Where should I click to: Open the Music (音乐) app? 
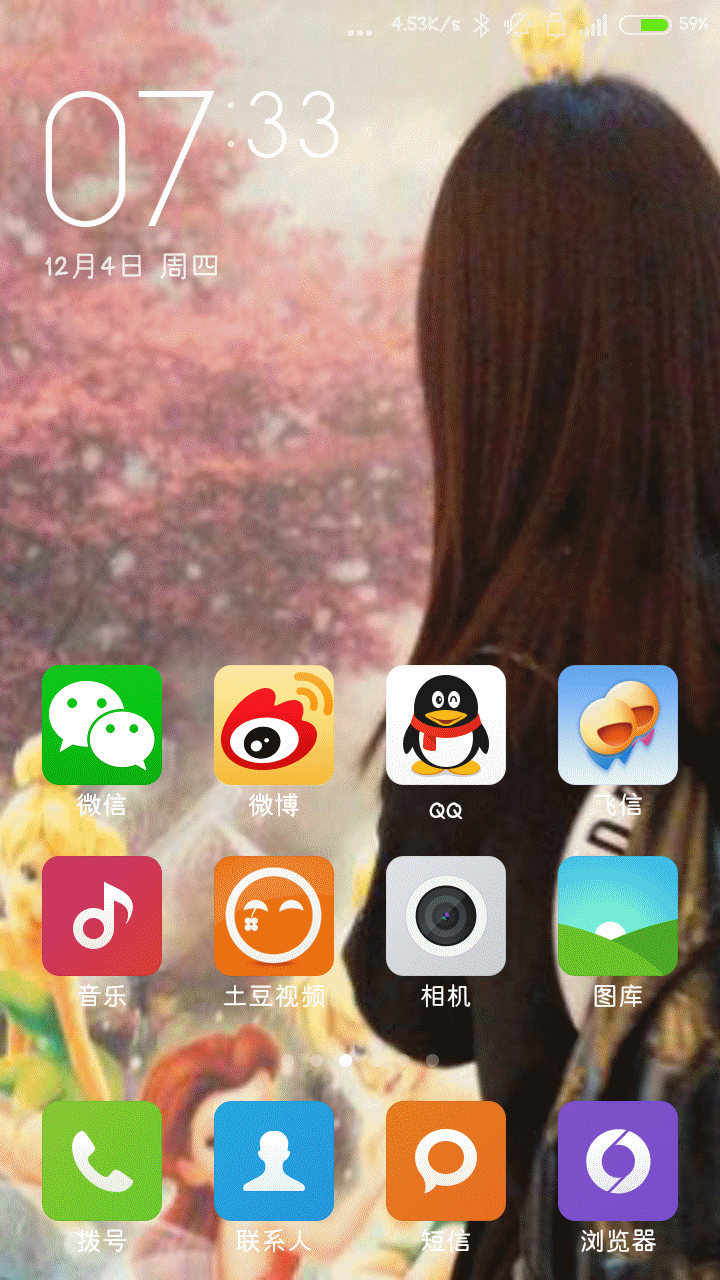click(x=102, y=915)
